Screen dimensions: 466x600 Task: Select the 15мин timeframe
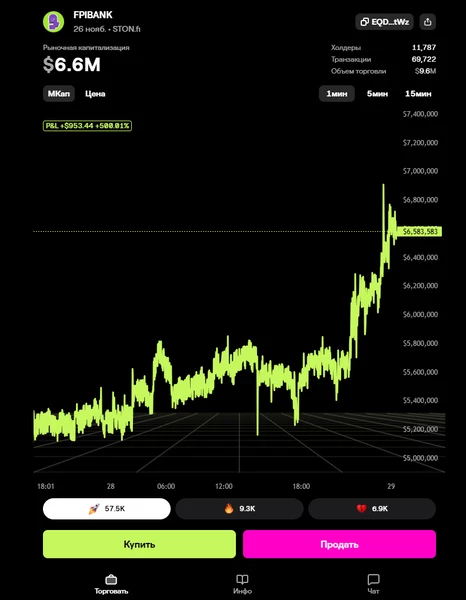(x=418, y=94)
